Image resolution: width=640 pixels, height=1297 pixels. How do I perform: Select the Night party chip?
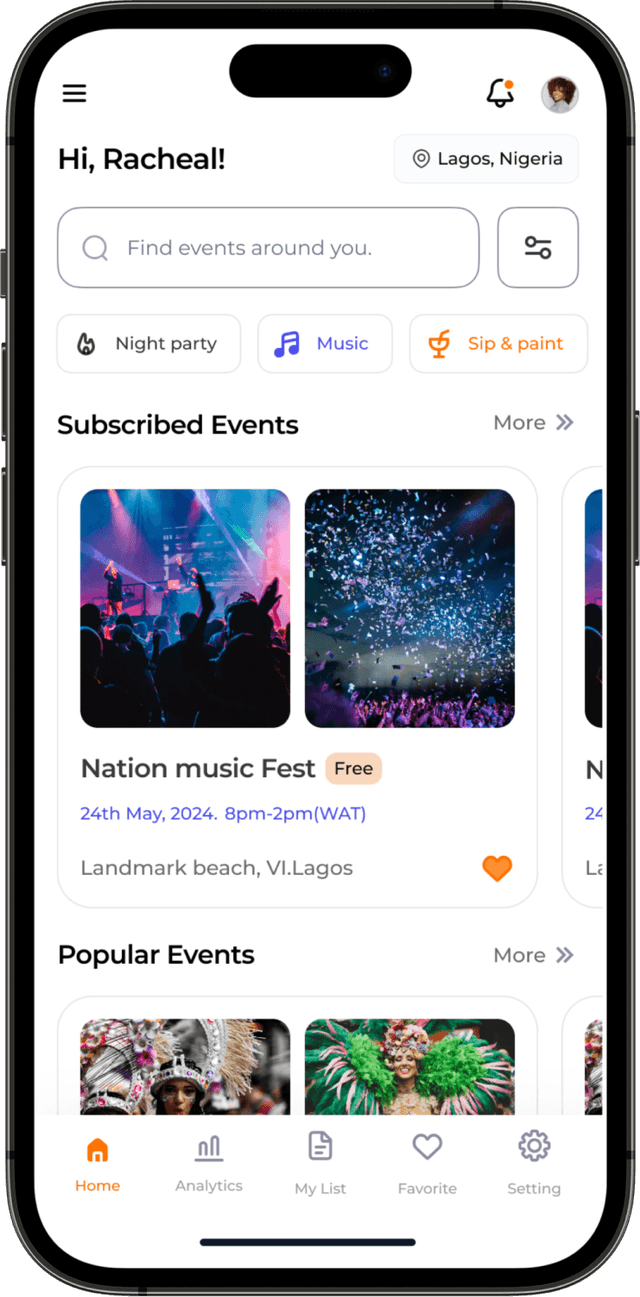[x=149, y=344]
